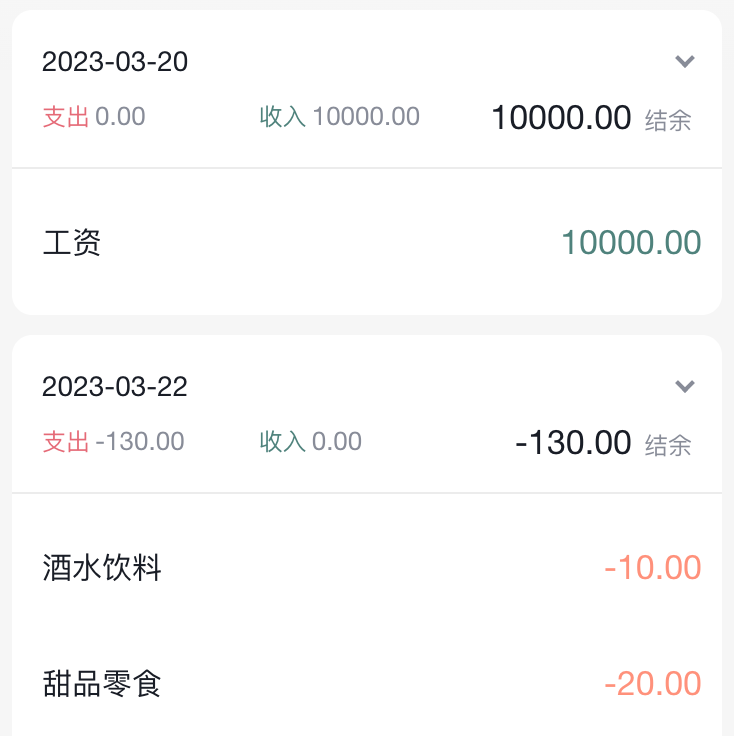This screenshot has width=734, height=736.
Task: Select the 结余 label on 2023-03-20
Action: pyautogui.click(x=668, y=118)
